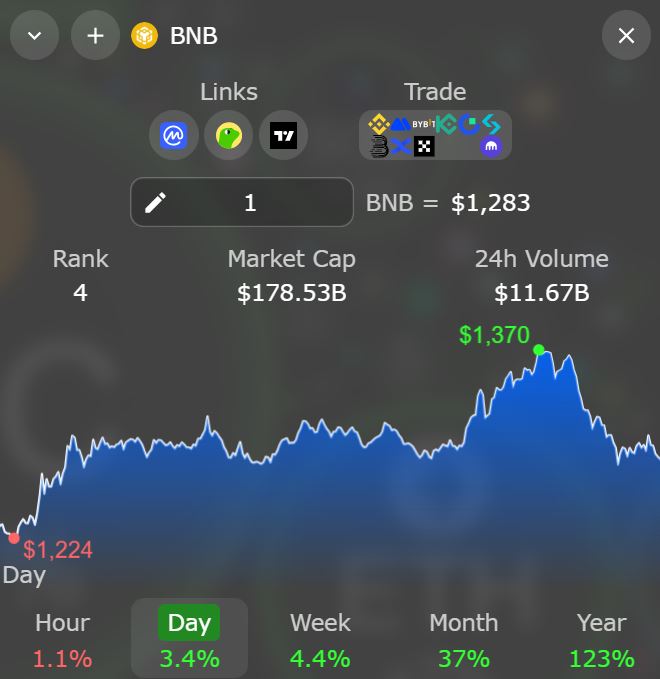Switch chart to the Hour period
Screen dimensions: 660x679
62,640
